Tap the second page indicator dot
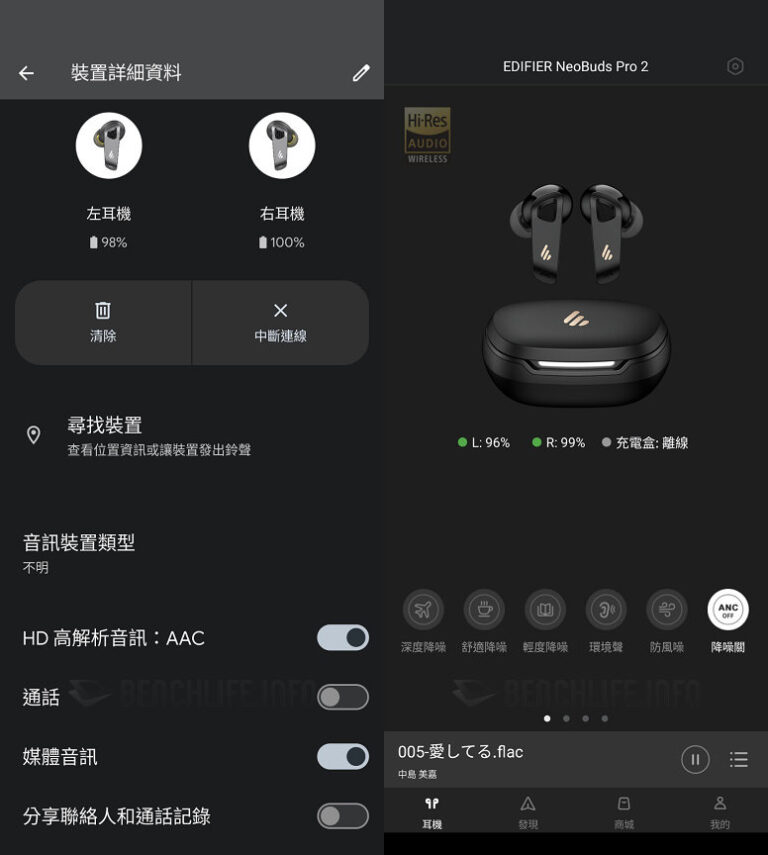 point(568,717)
